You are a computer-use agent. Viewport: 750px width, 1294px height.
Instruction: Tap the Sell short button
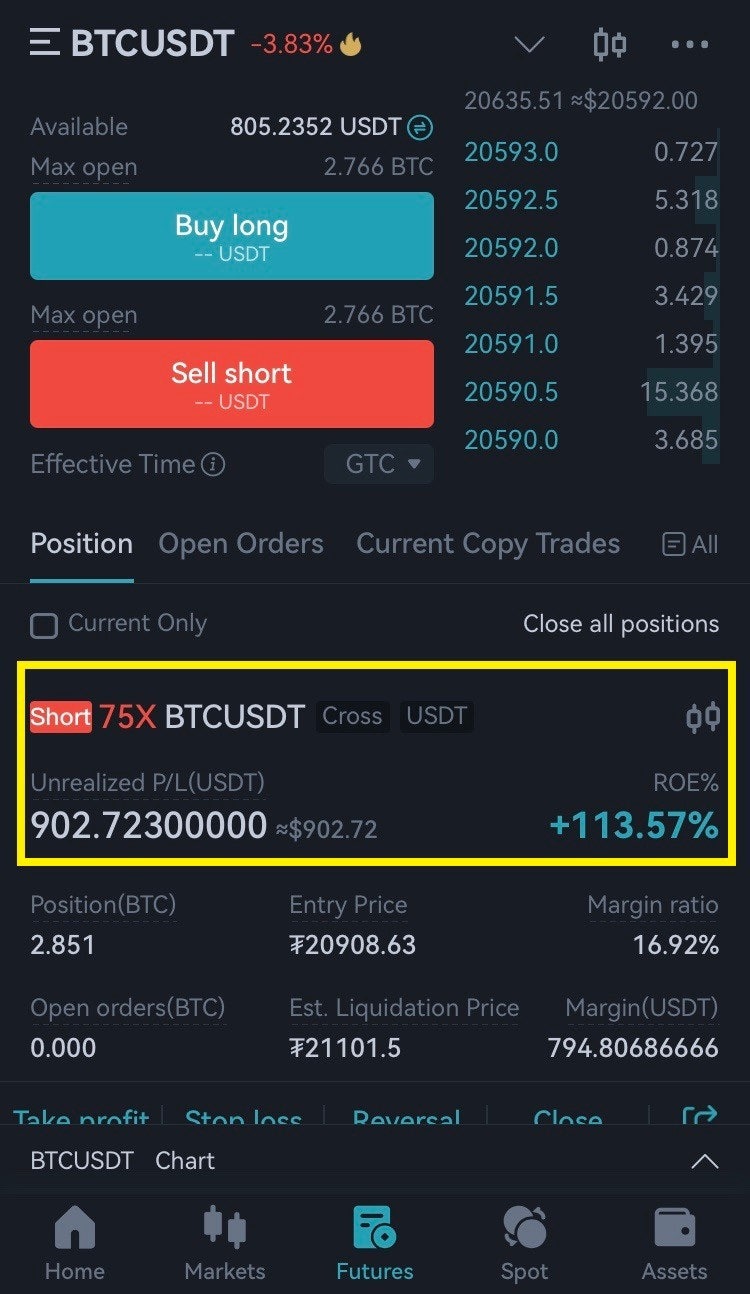[232, 384]
